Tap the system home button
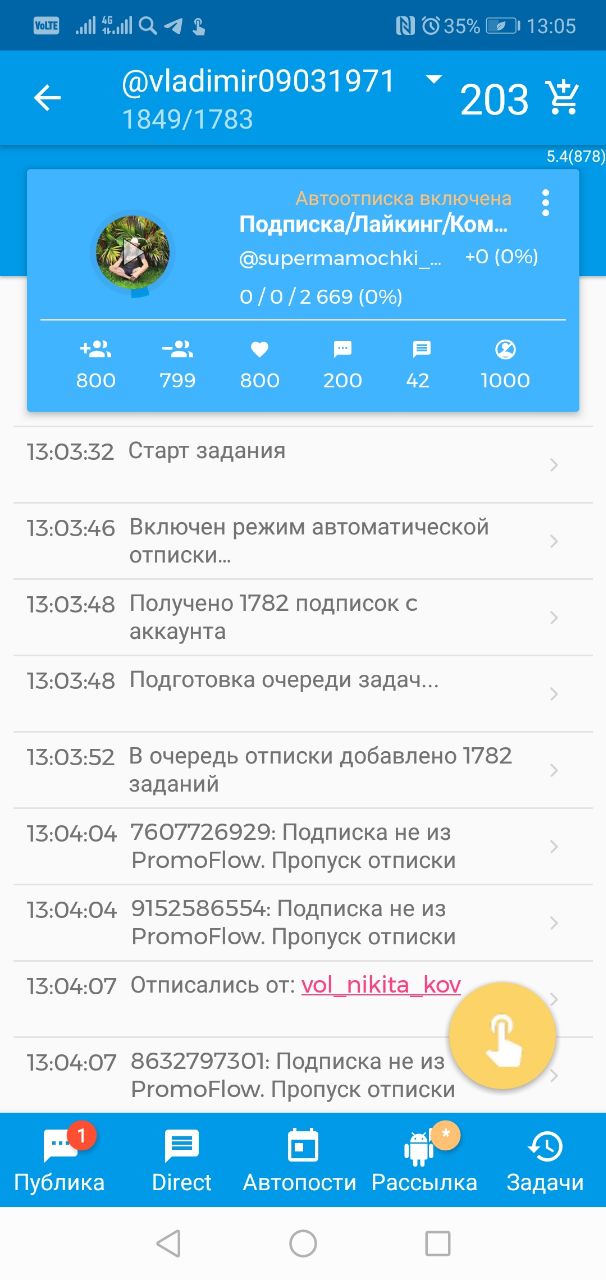The image size is (606, 1280). point(303,1243)
